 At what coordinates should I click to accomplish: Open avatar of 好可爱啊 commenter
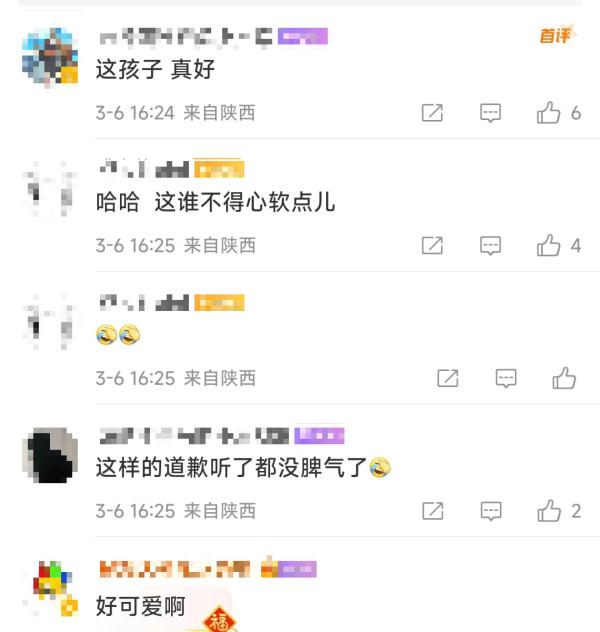click(49, 588)
